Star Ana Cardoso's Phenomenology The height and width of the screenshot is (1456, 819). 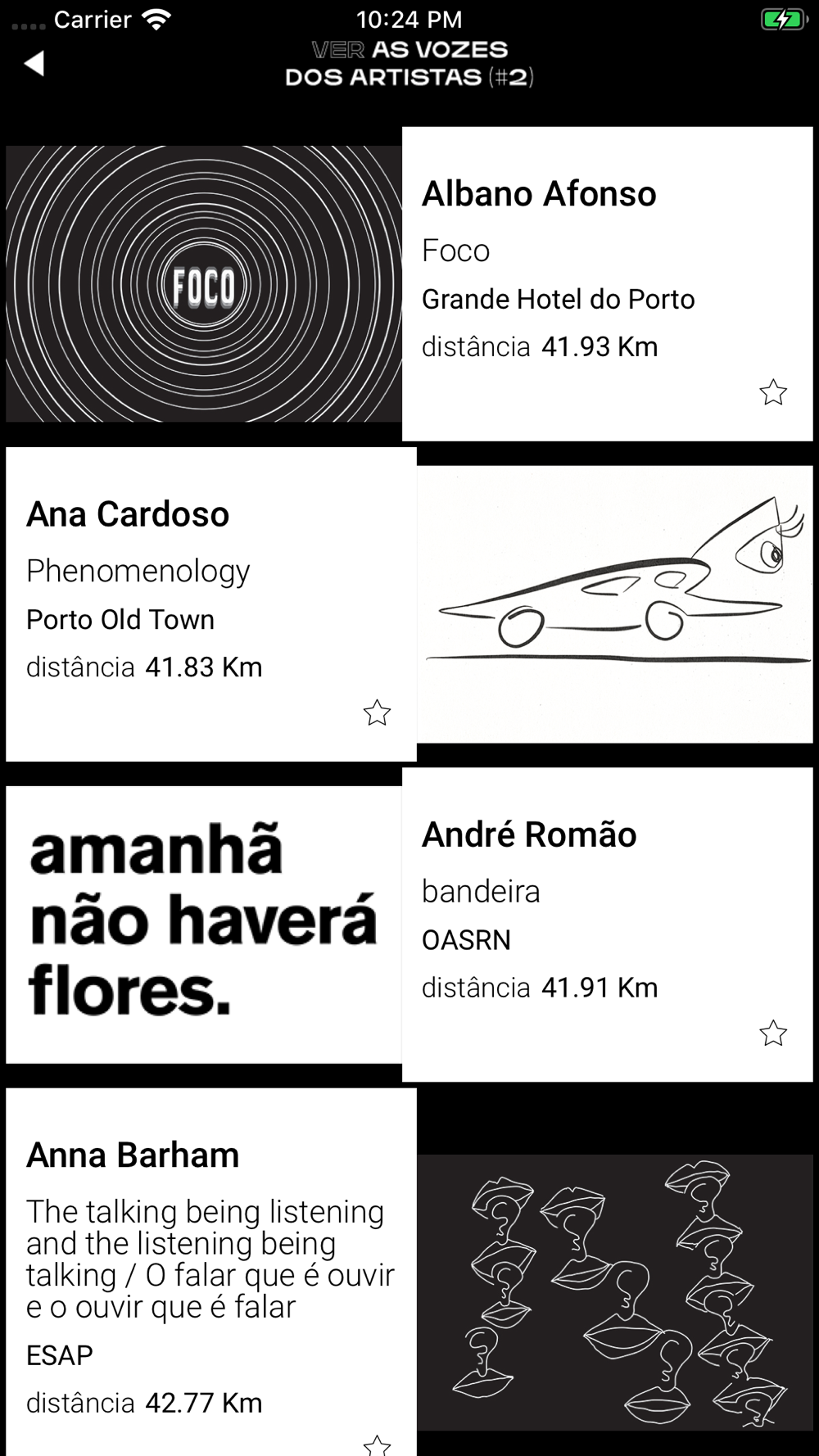[x=377, y=713]
